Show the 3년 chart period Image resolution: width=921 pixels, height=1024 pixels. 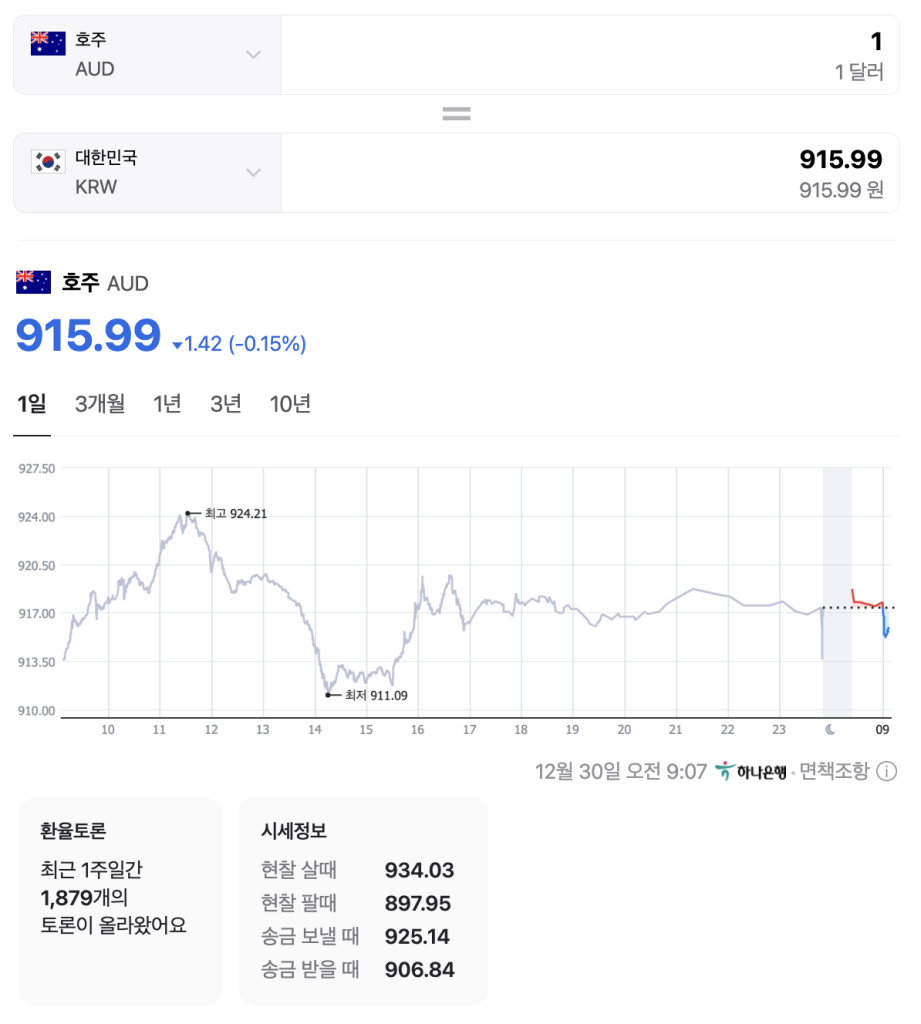coord(226,404)
